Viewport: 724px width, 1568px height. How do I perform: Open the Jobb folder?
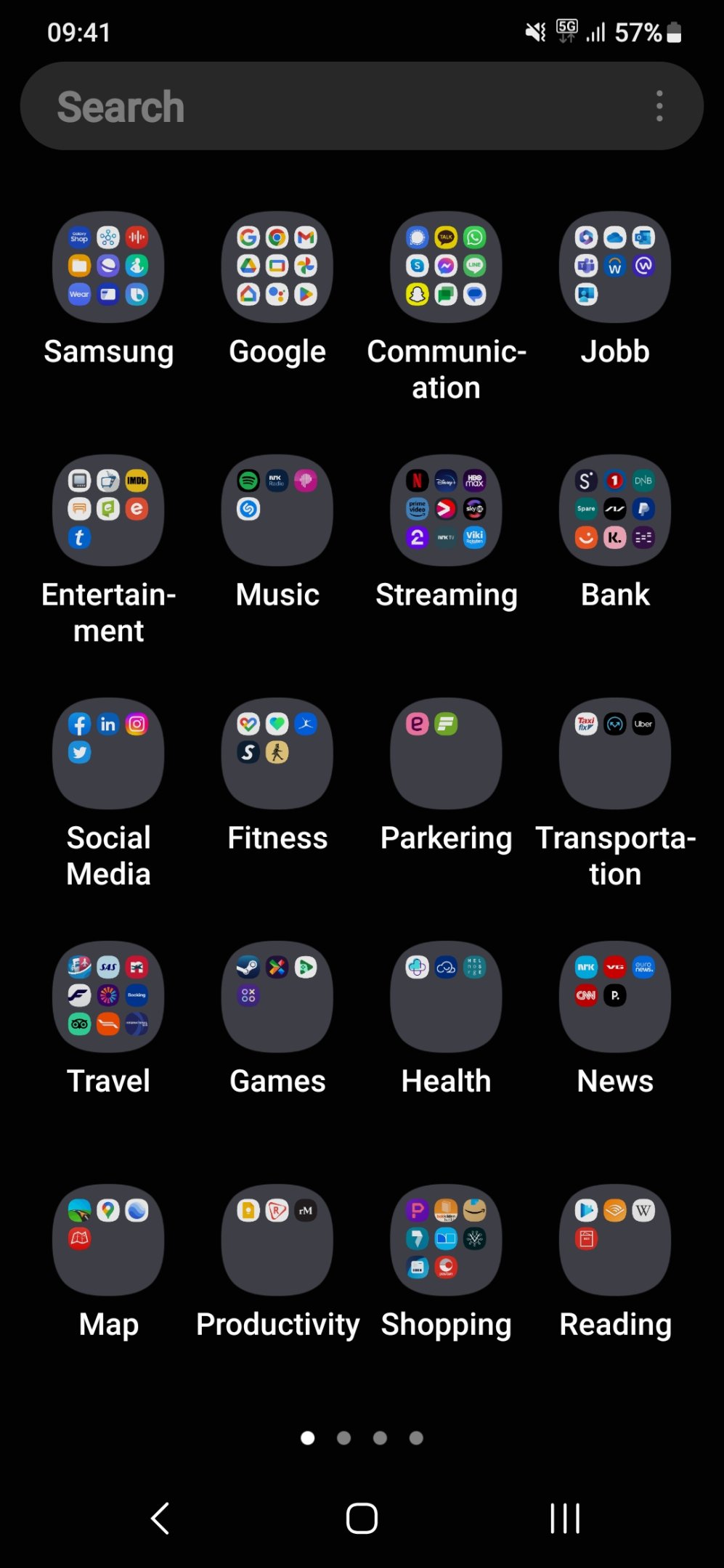615,267
